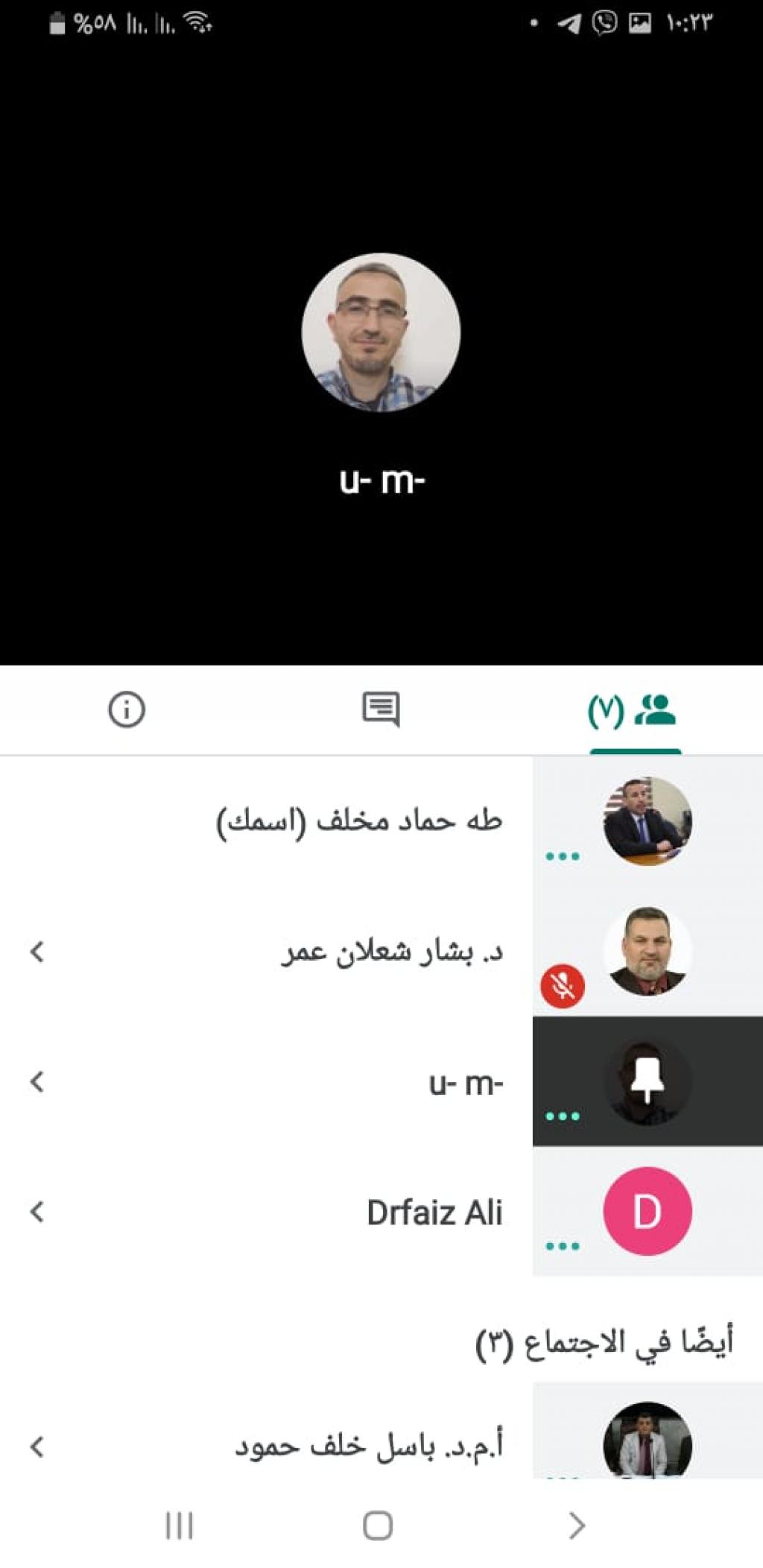Expand options for Drfaiz Ali
The image size is (763, 1568).
37,1211
